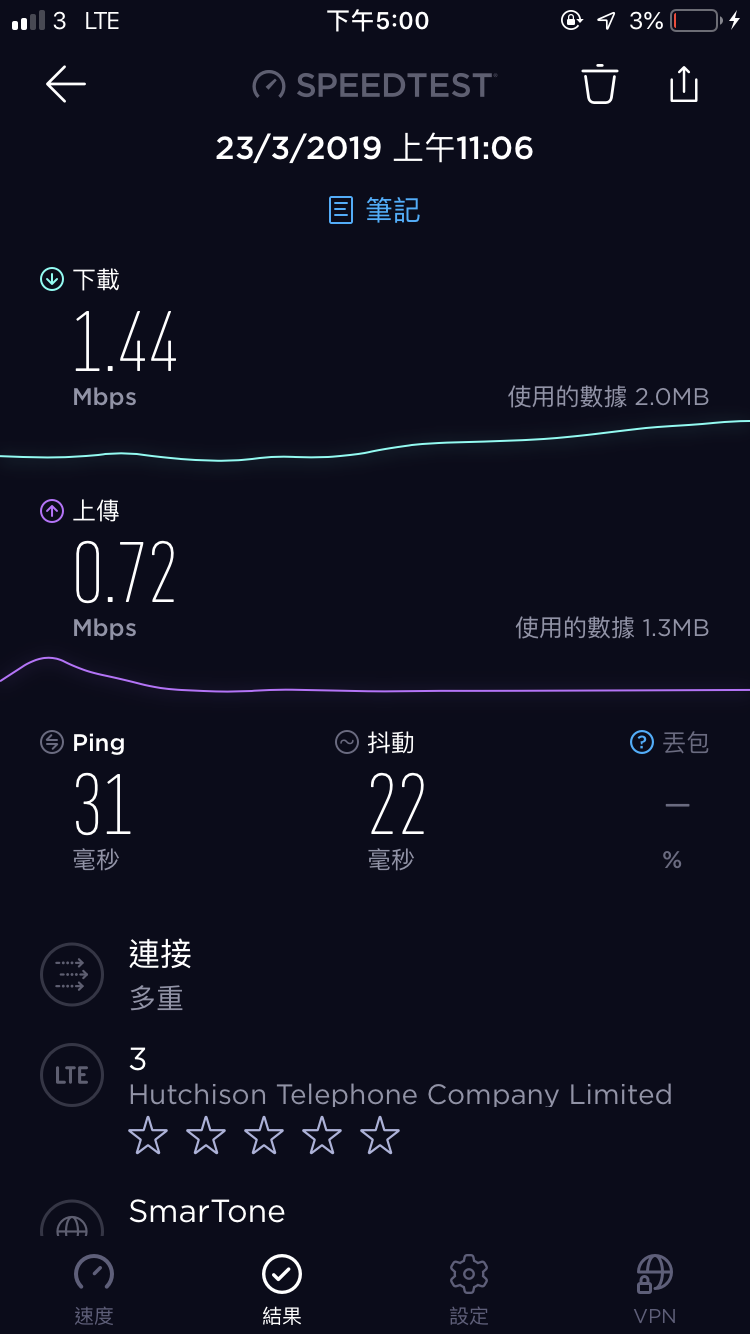Viewport: 750px width, 1334px height.
Task: Rate Hutchison with the fifth star
Action: point(380,1136)
